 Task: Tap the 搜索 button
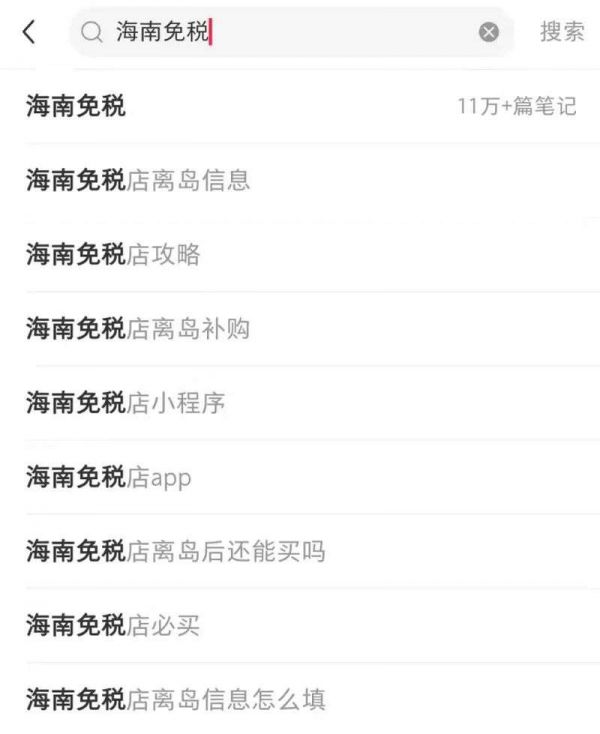[x=561, y=32]
